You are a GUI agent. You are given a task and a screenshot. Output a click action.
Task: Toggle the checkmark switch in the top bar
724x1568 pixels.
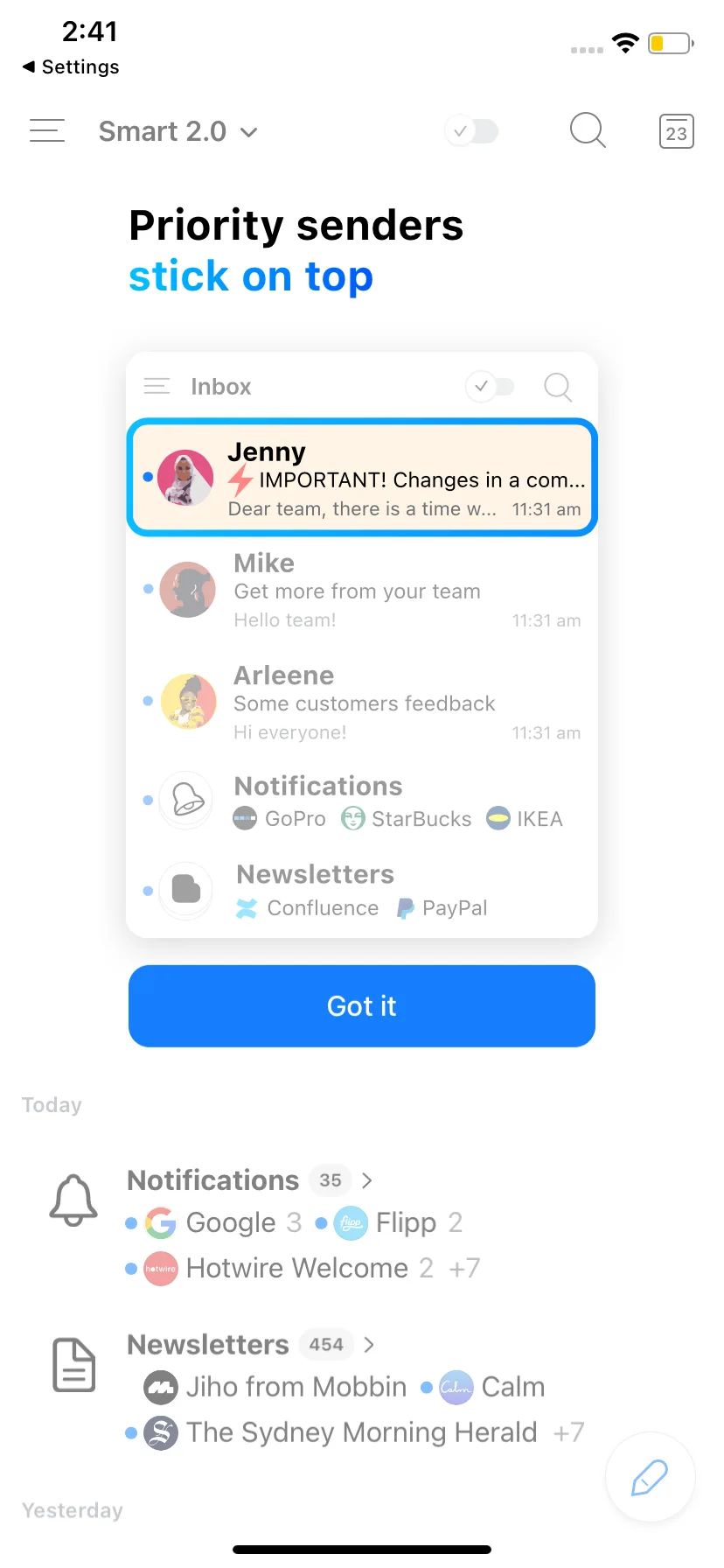(x=472, y=131)
